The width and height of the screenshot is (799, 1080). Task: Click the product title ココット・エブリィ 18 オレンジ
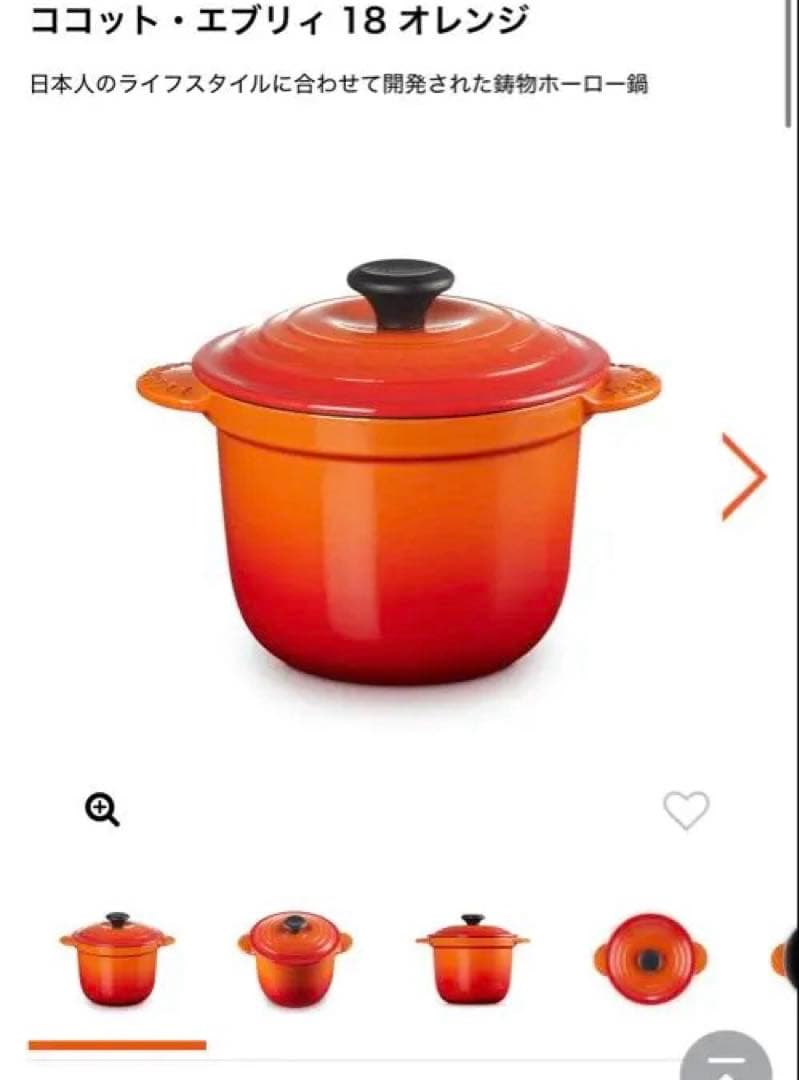coord(277,16)
